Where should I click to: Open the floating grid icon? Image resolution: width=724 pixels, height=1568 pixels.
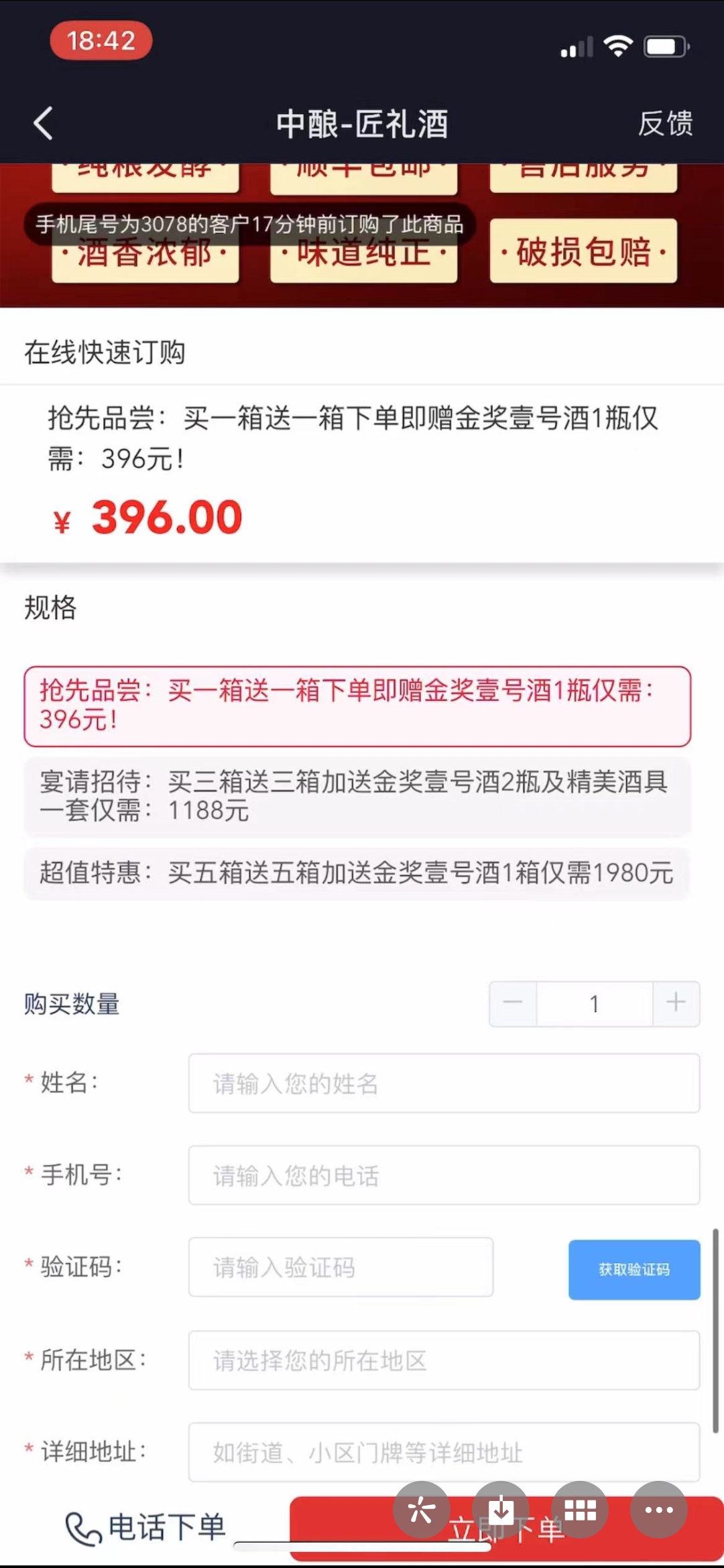(580, 1510)
